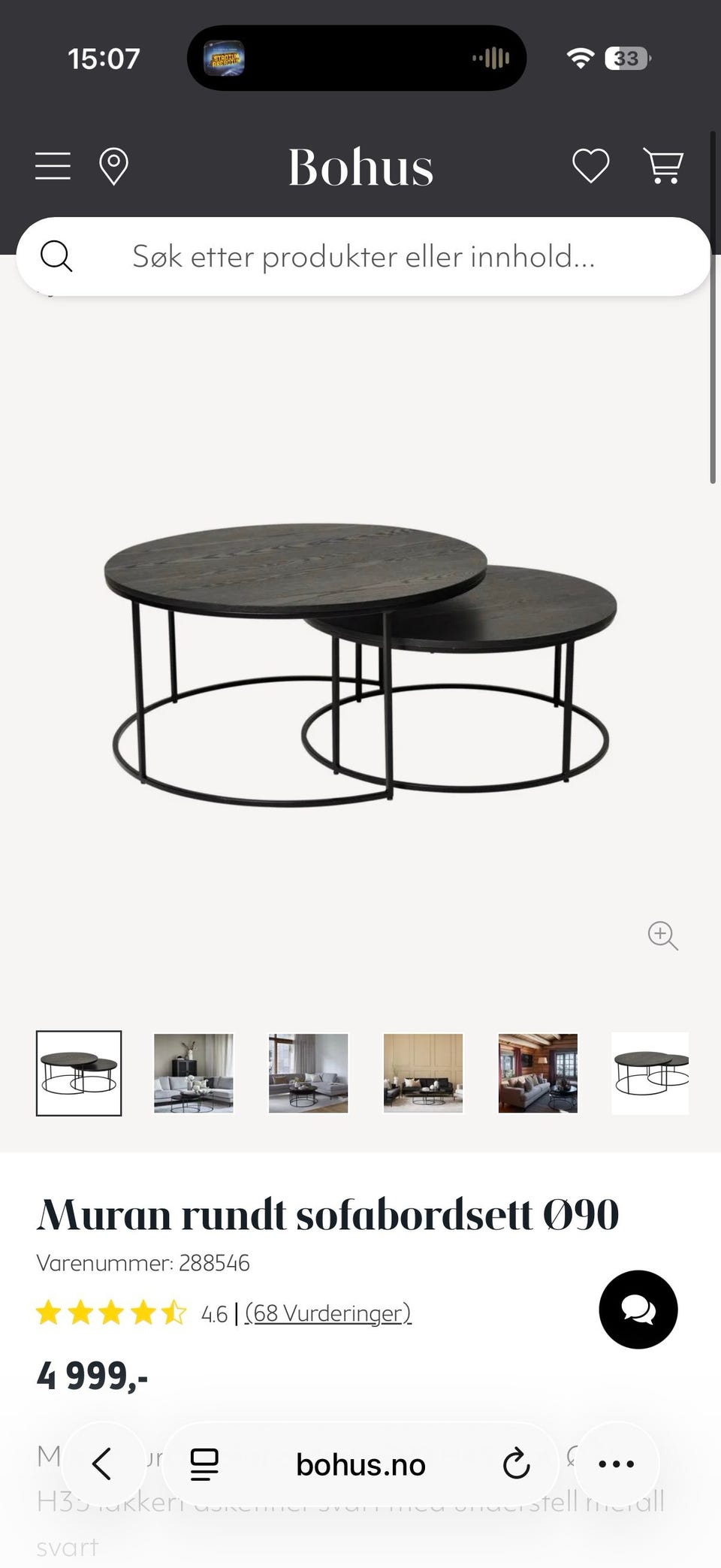The image size is (721, 1568).
Task: Select the living room with dark cabinet thumbnail
Action: (194, 1073)
